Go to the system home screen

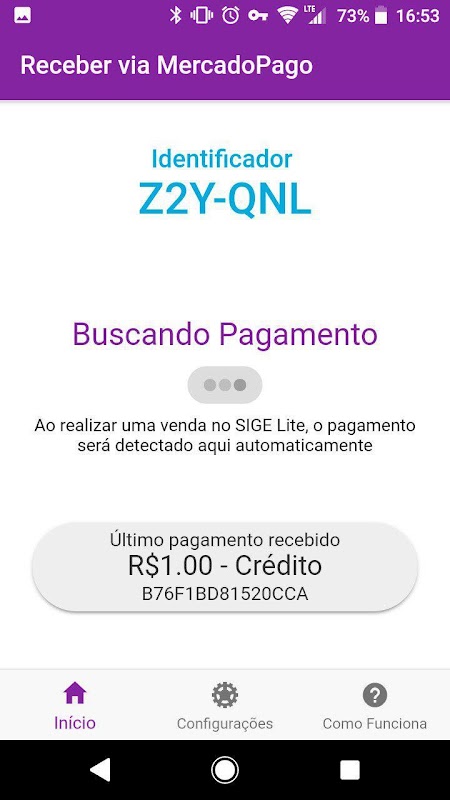pos(225,770)
